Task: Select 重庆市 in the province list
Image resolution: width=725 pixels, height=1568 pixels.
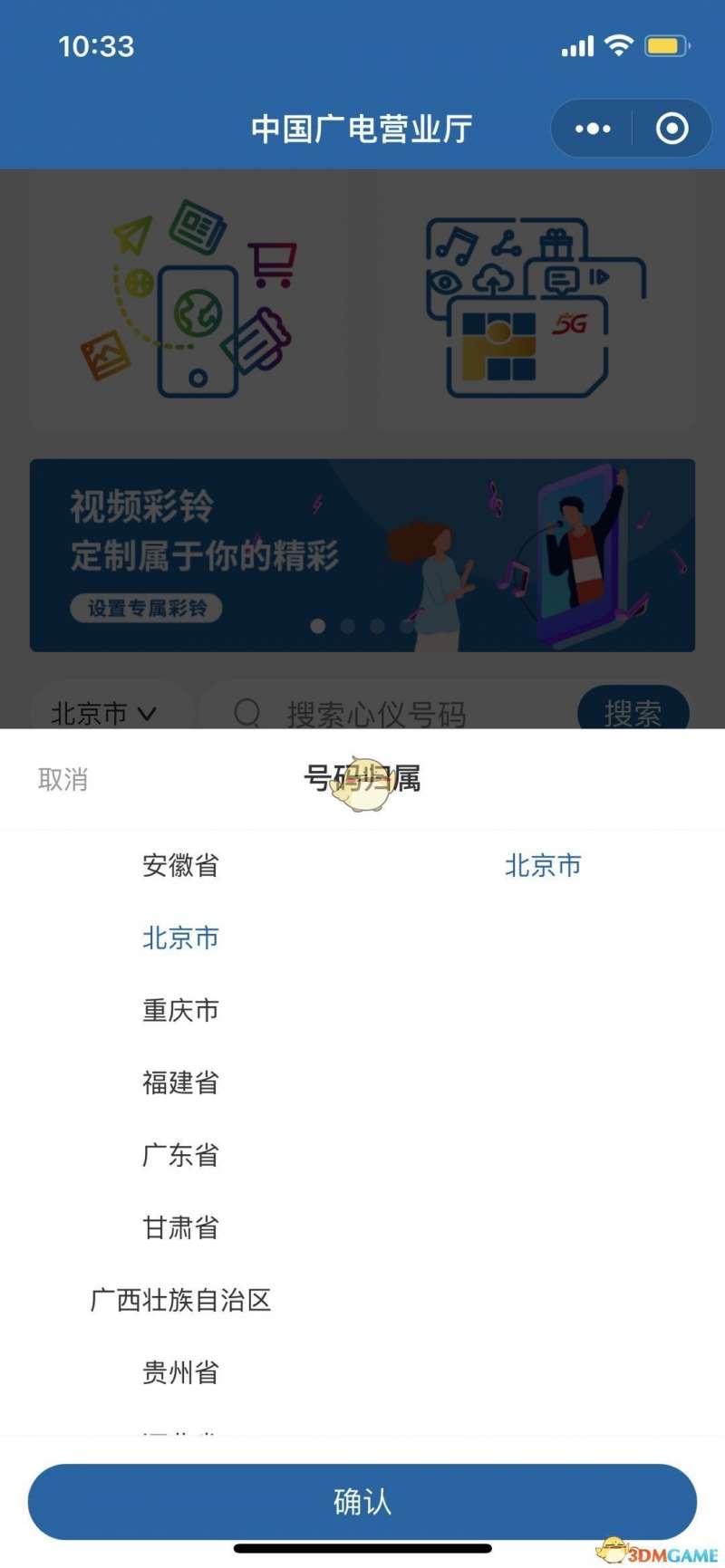Action: click(180, 1010)
